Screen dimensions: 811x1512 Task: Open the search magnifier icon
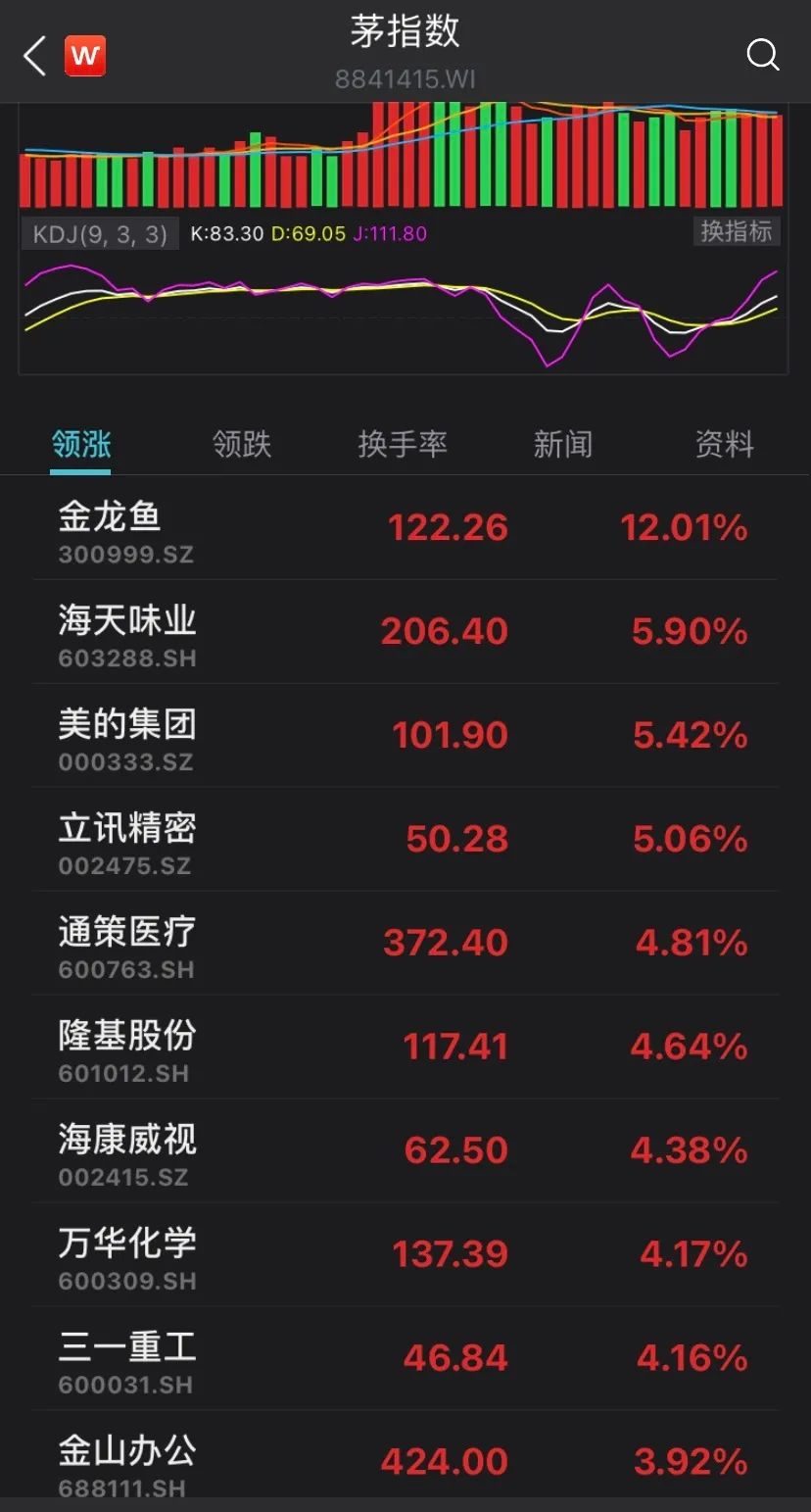[763, 55]
